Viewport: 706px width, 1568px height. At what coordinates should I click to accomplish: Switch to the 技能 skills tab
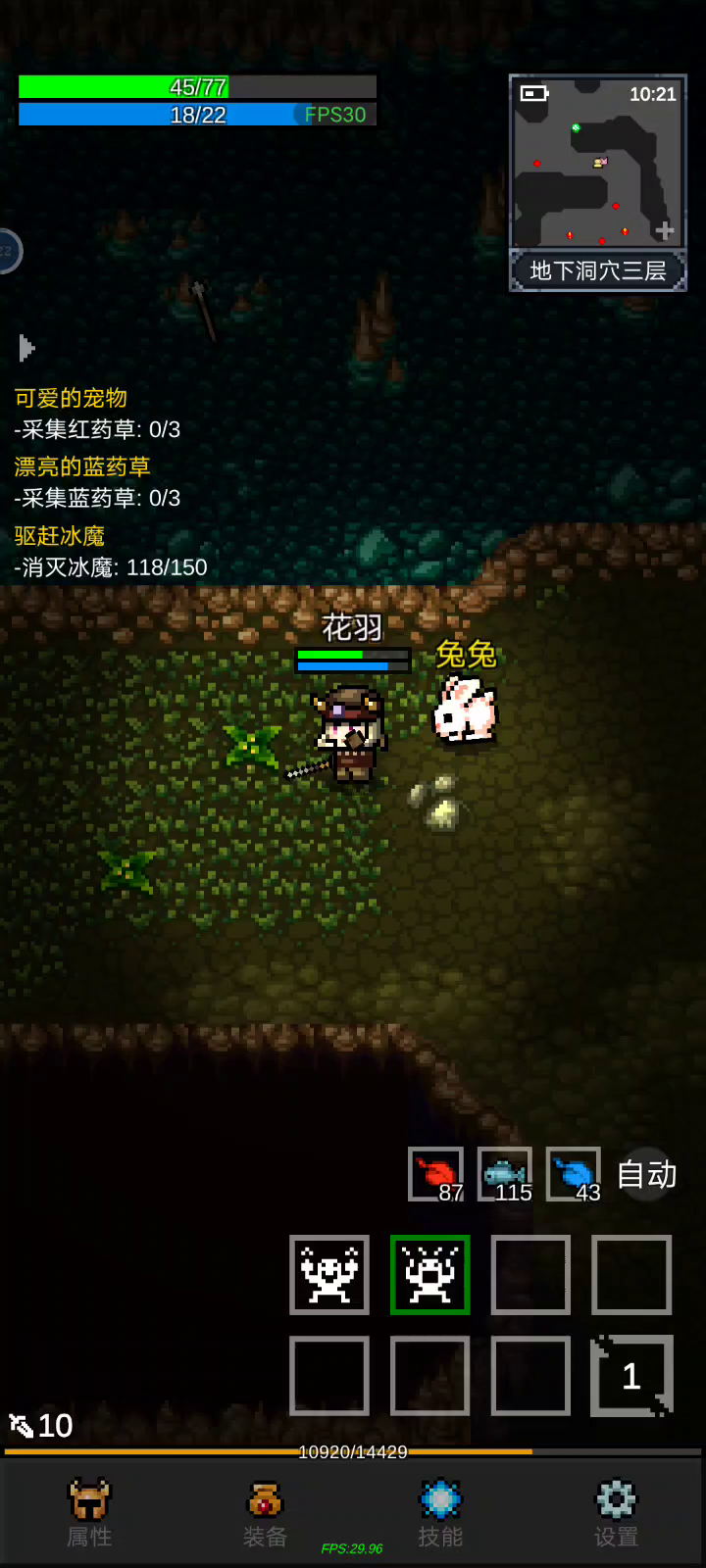pyautogui.click(x=440, y=1513)
